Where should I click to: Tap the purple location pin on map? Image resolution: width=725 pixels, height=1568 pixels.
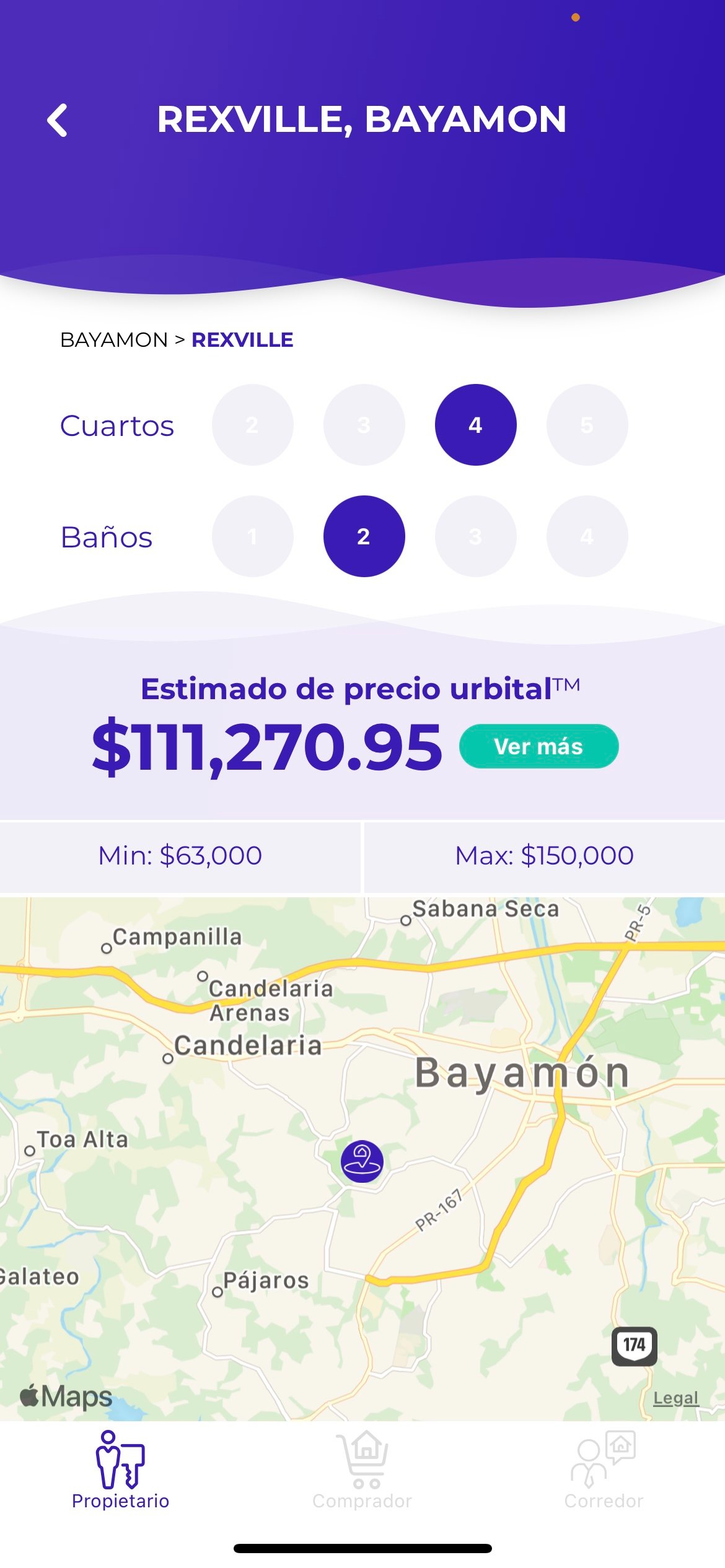362,1161
